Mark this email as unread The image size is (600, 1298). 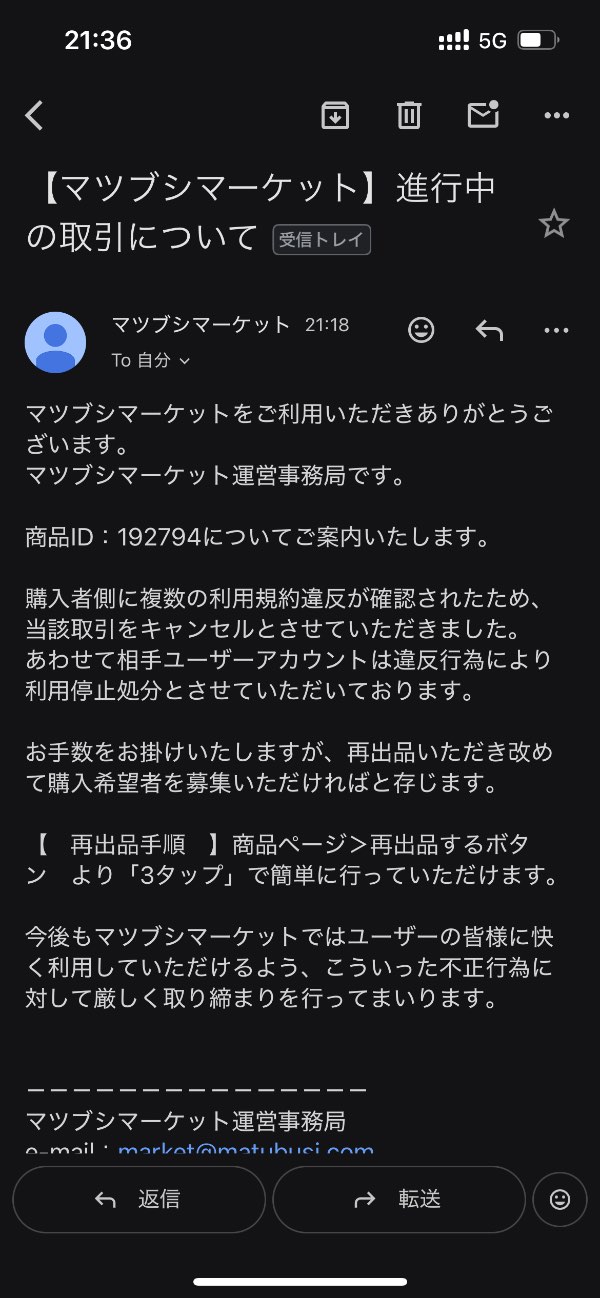coord(483,116)
